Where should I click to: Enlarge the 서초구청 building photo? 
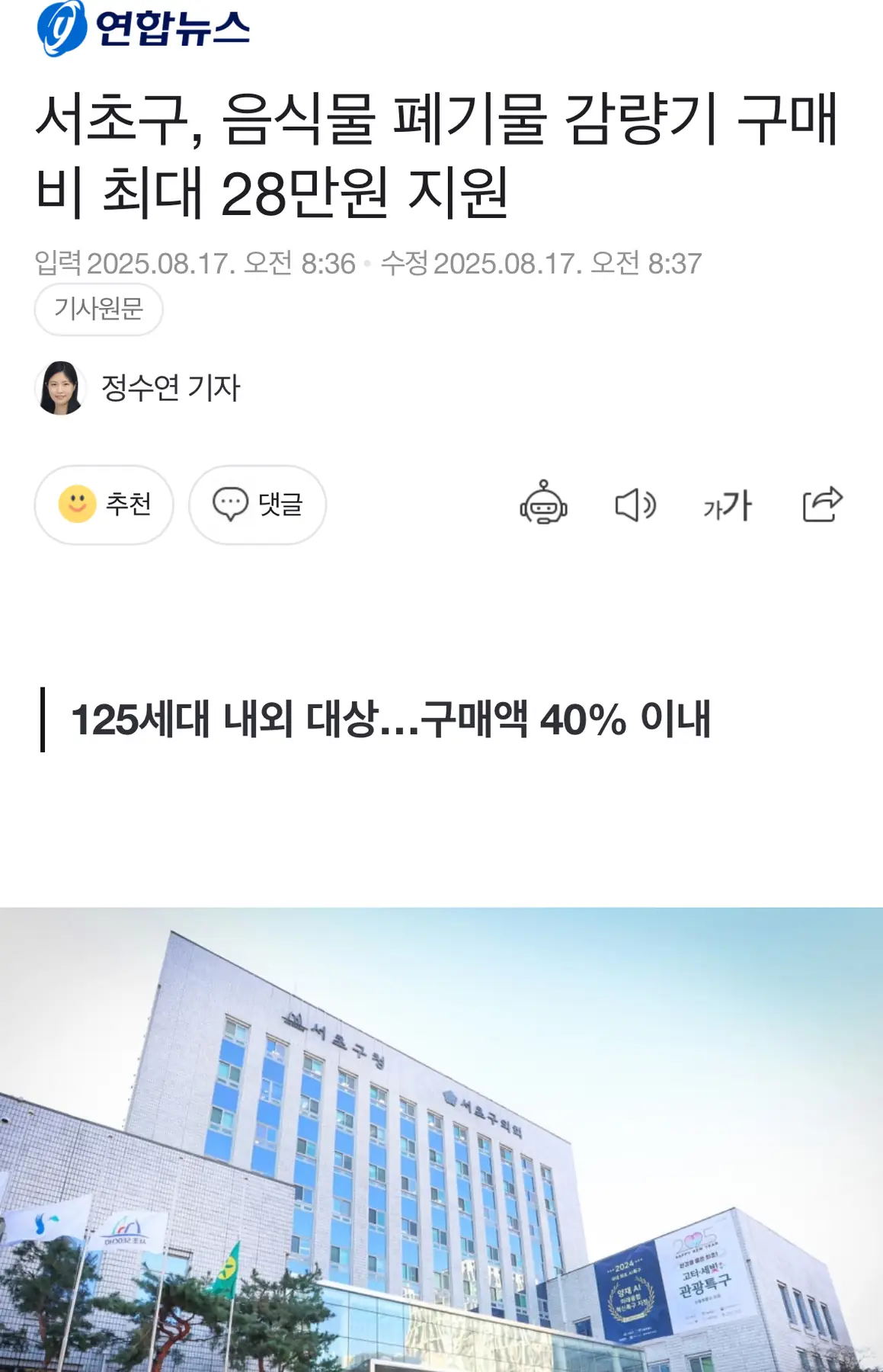[x=441, y=1139]
